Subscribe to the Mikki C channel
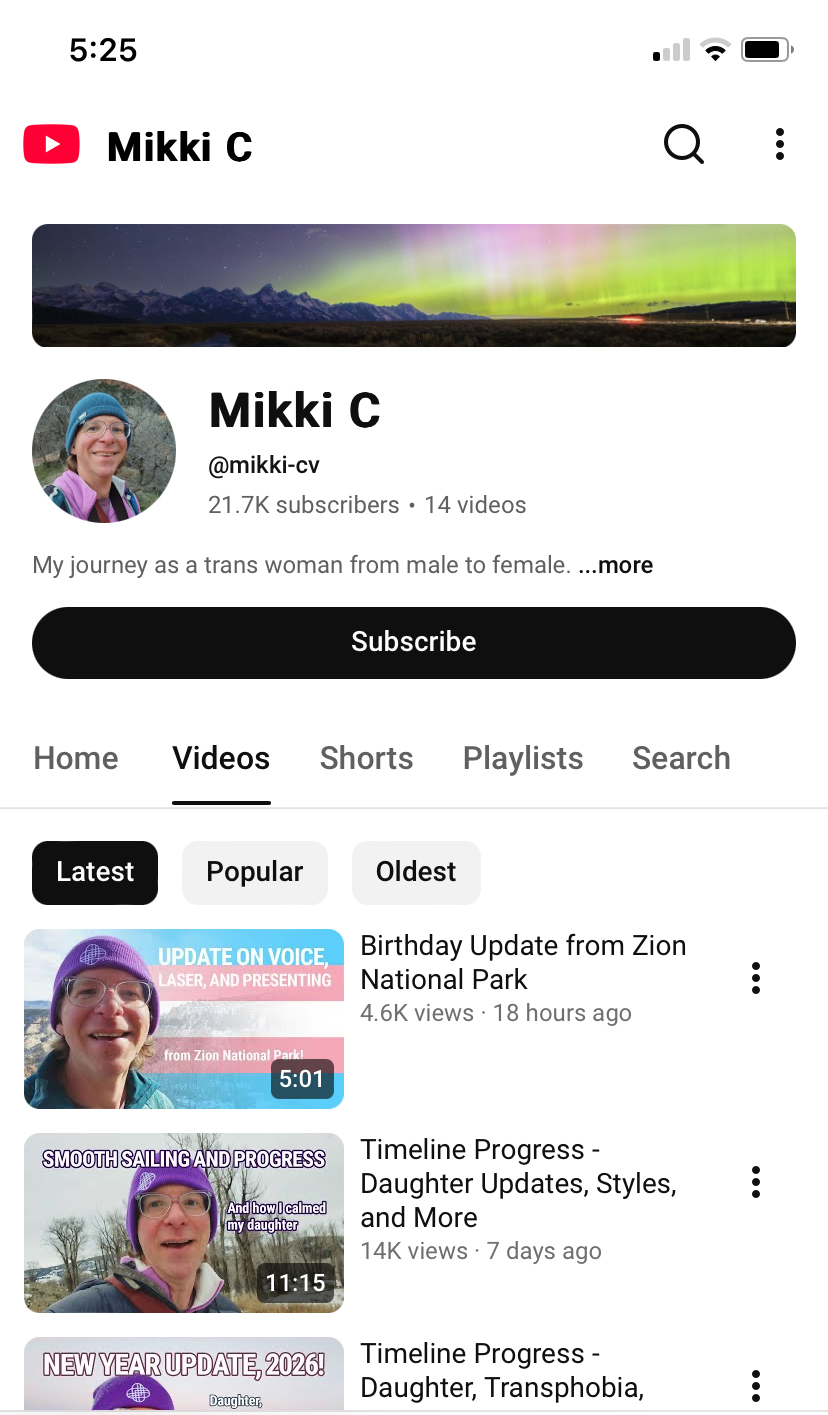The image size is (828, 1415). (414, 642)
